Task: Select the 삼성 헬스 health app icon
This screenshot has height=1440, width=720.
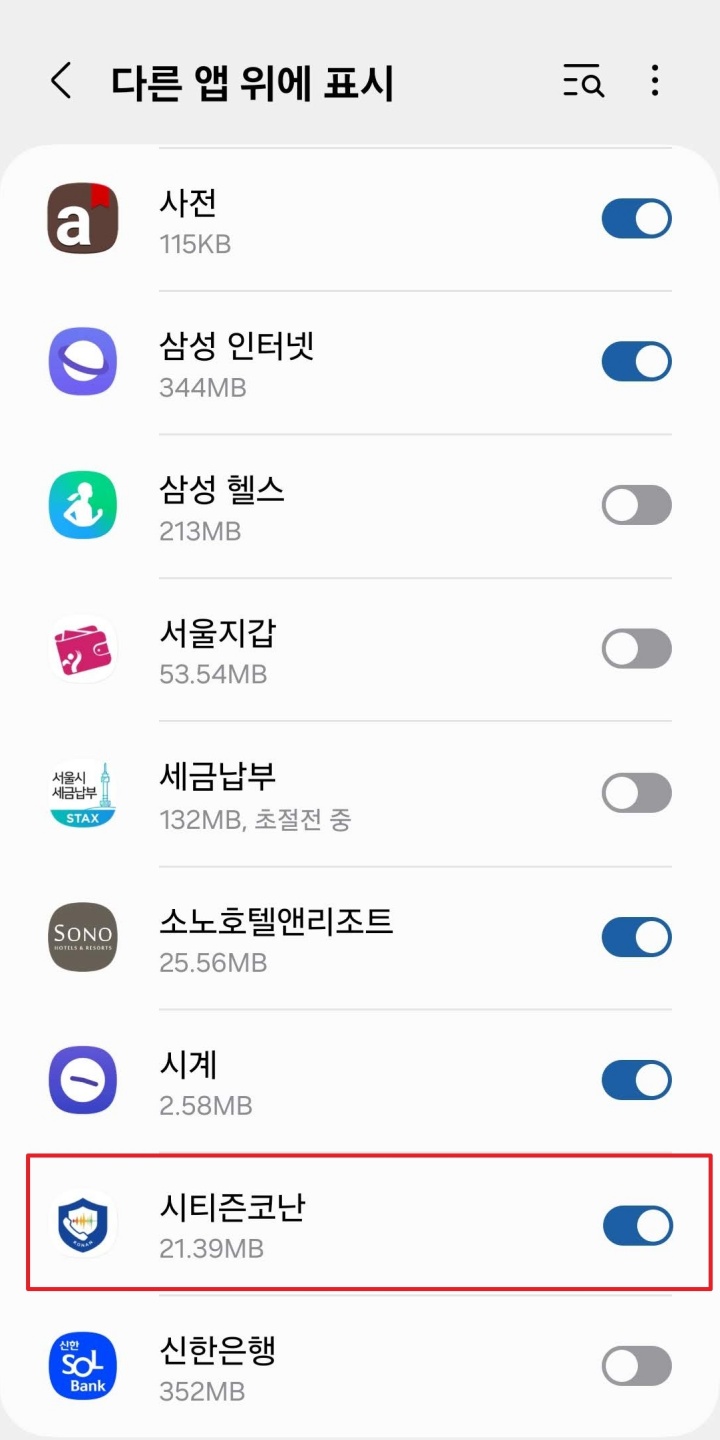Action: 83,505
